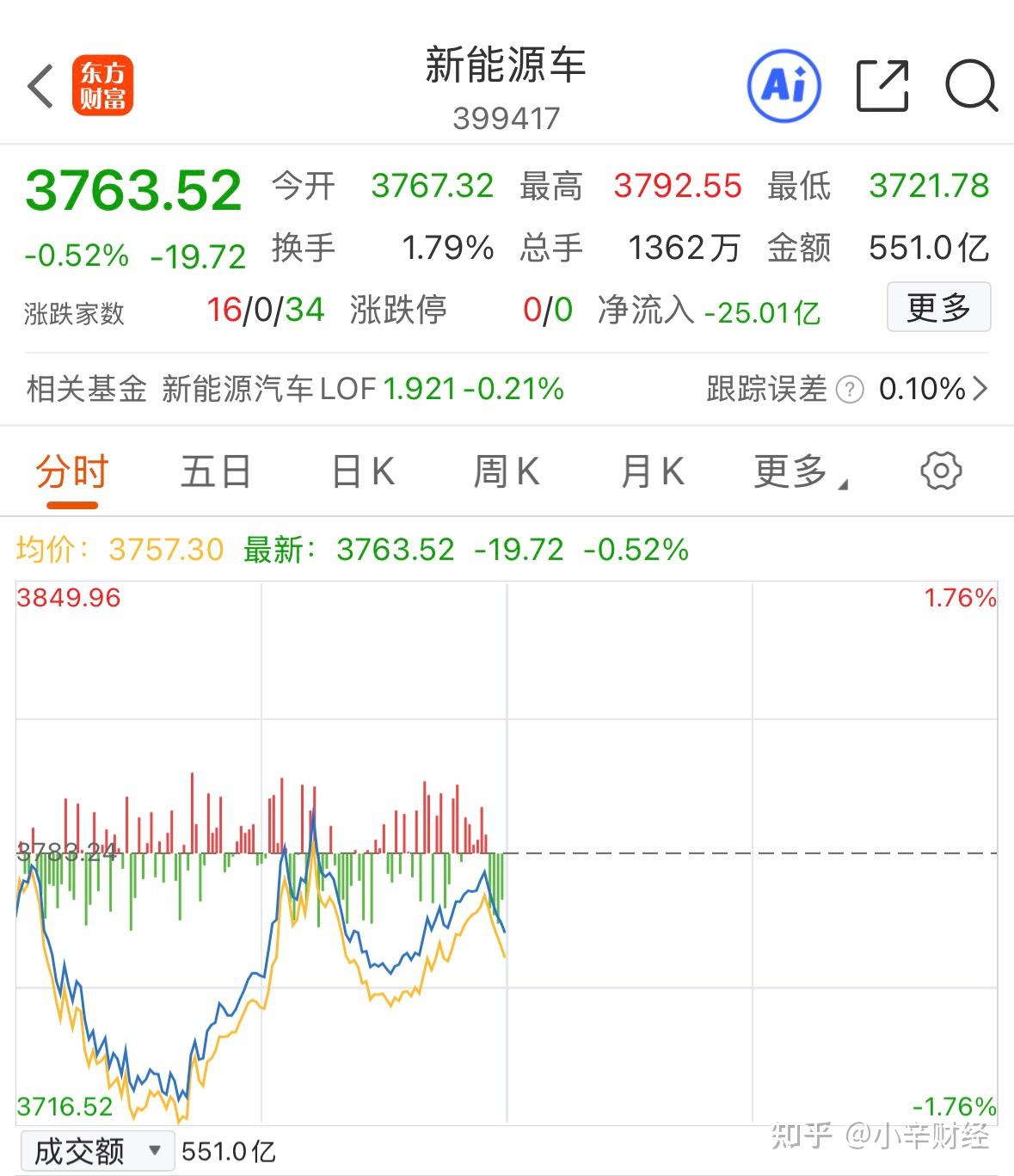Navigate back using the back arrow
Viewport: 1014px width, 1176px height.
pyautogui.click(x=40, y=86)
